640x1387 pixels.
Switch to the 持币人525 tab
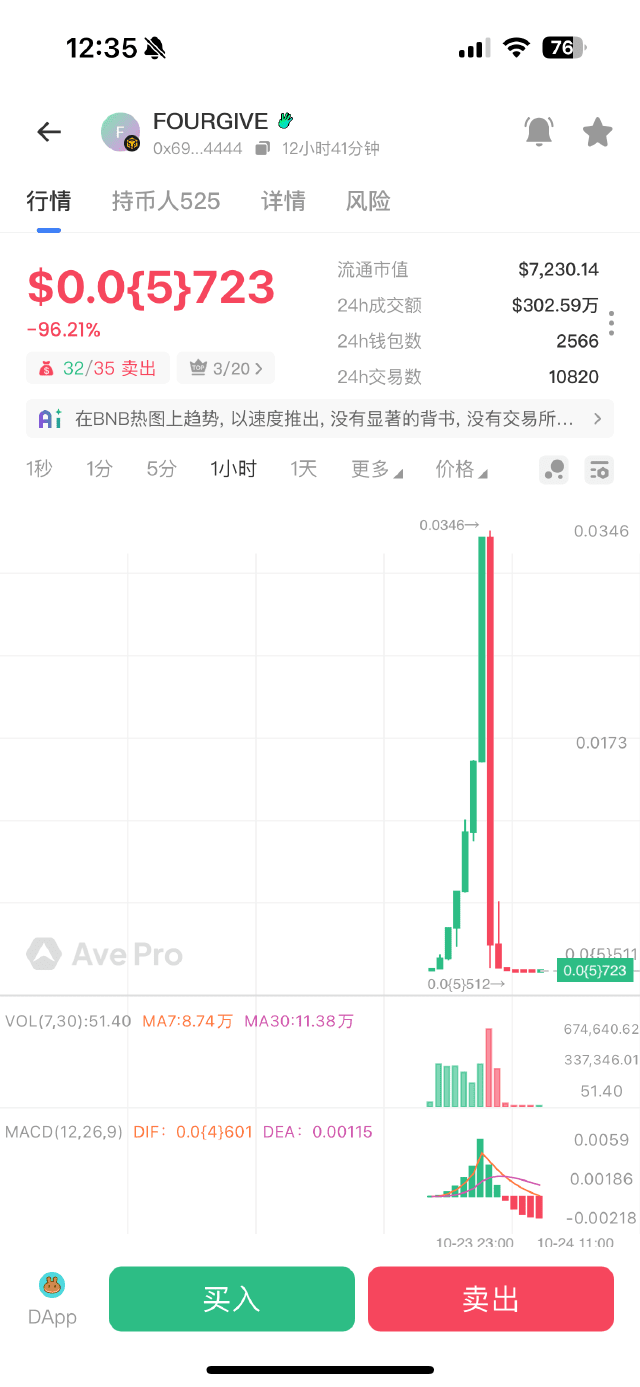coord(166,201)
